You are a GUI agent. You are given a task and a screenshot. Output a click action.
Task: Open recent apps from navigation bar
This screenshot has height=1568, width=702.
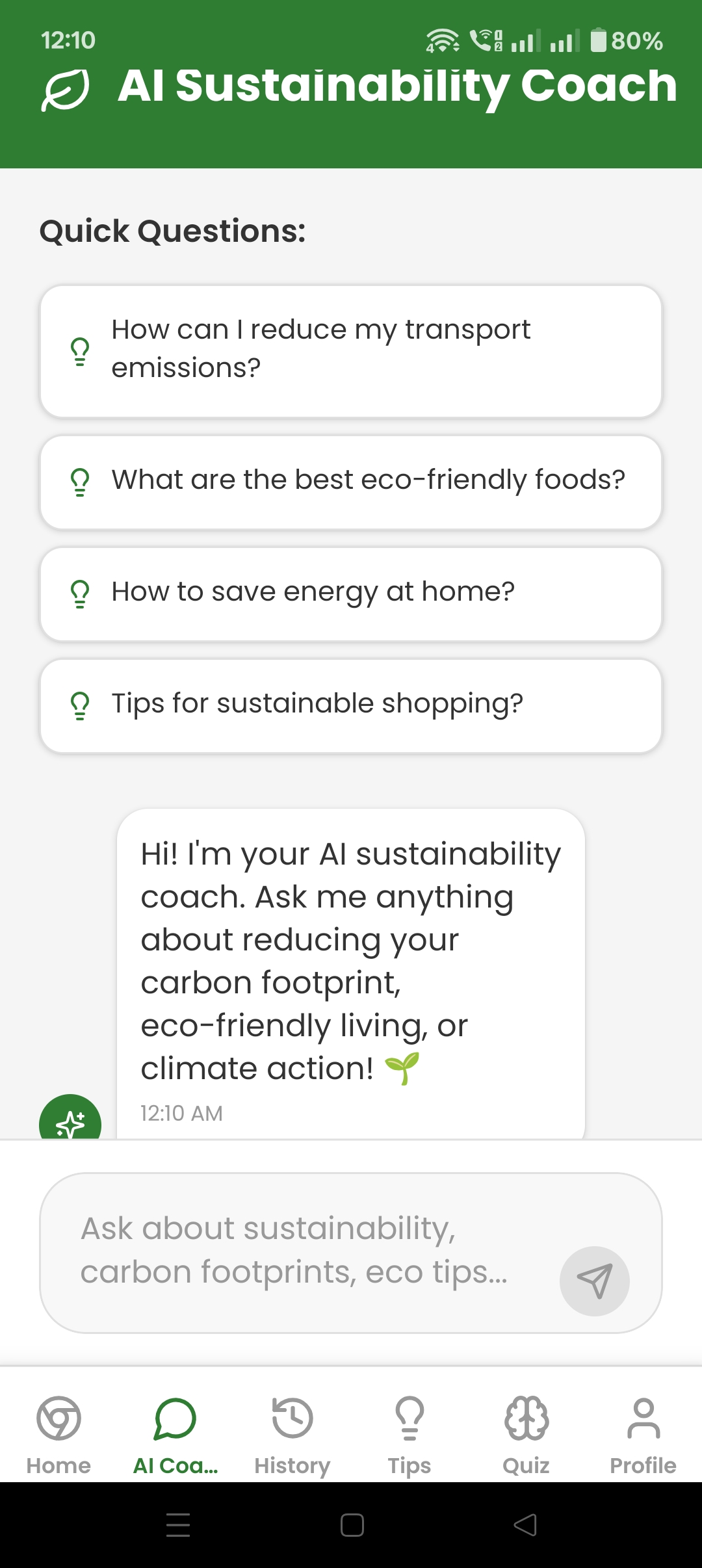(x=177, y=1524)
